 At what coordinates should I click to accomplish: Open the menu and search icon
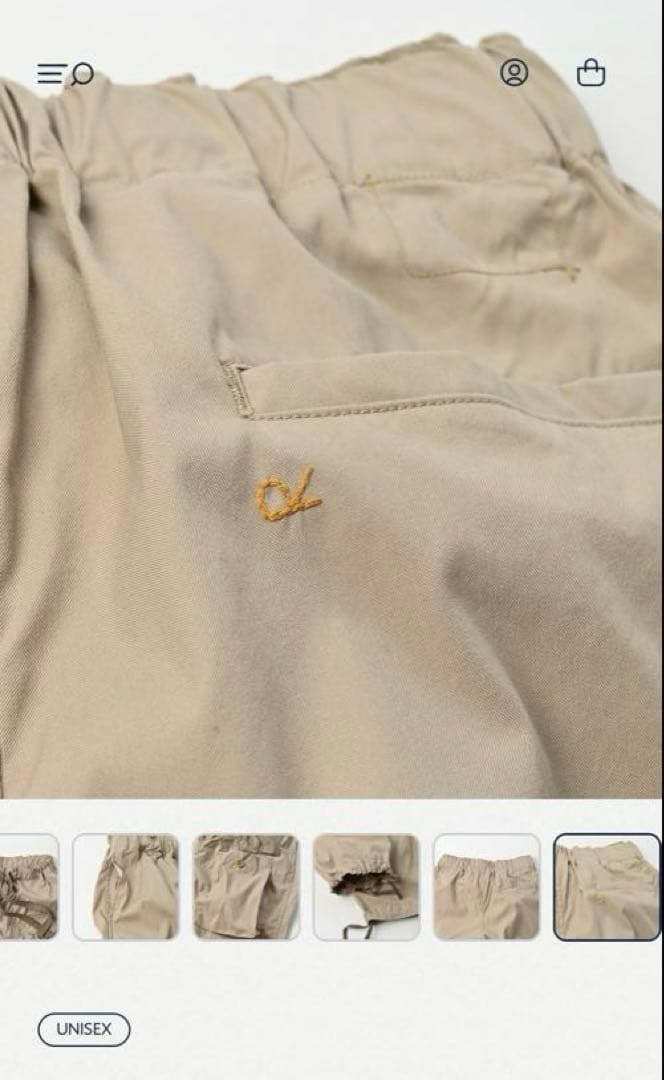point(65,74)
